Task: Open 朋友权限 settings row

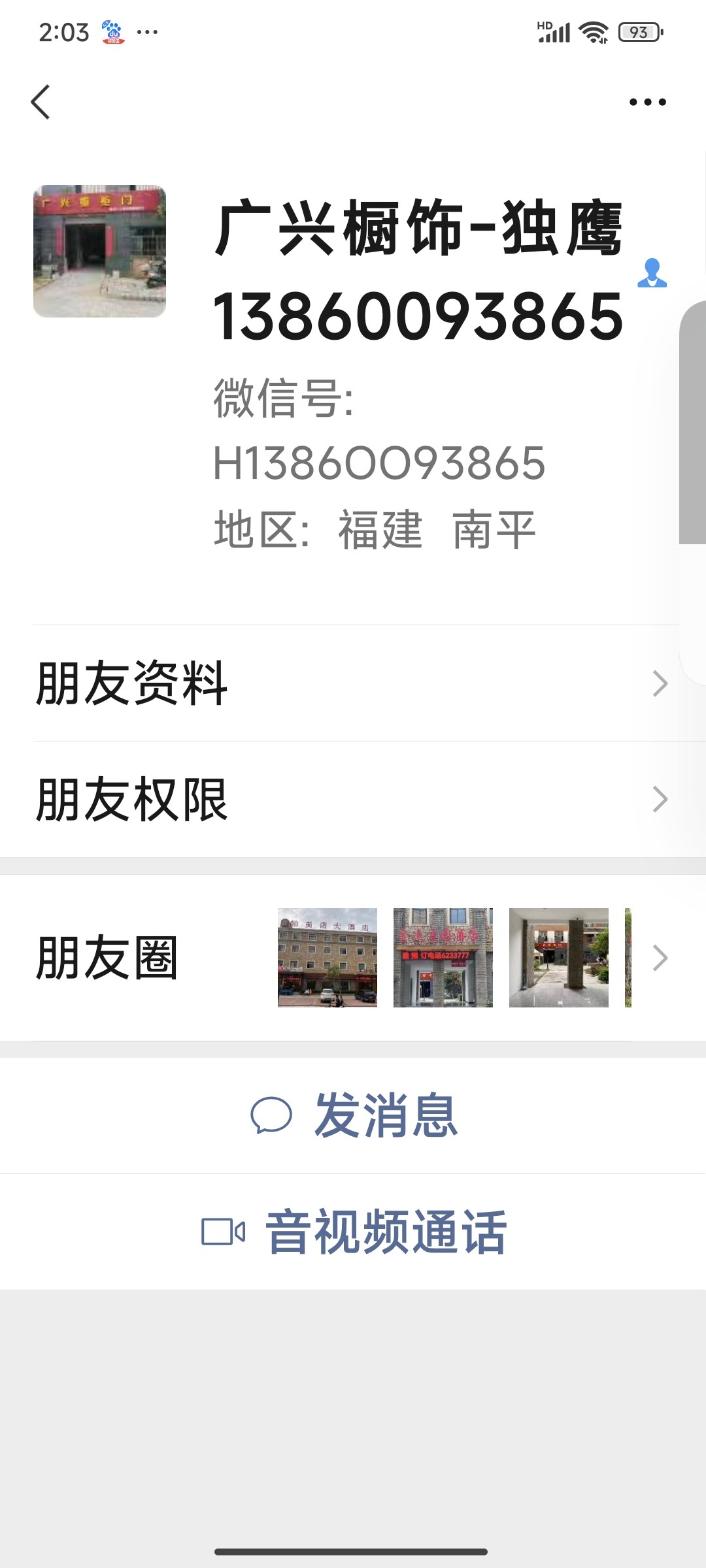Action: pyautogui.click(x=353, y=799)
